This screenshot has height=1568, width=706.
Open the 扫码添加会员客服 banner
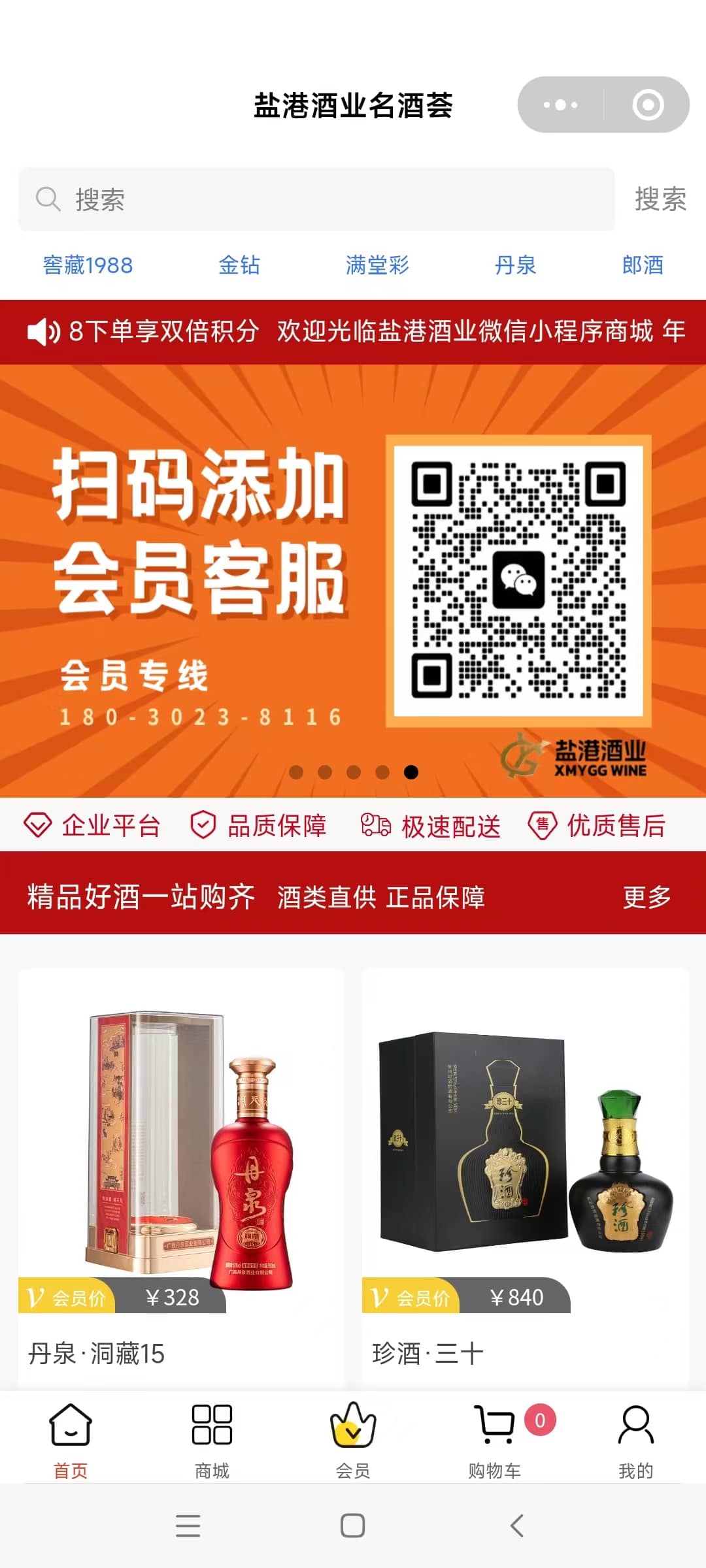tap(353, 580)
